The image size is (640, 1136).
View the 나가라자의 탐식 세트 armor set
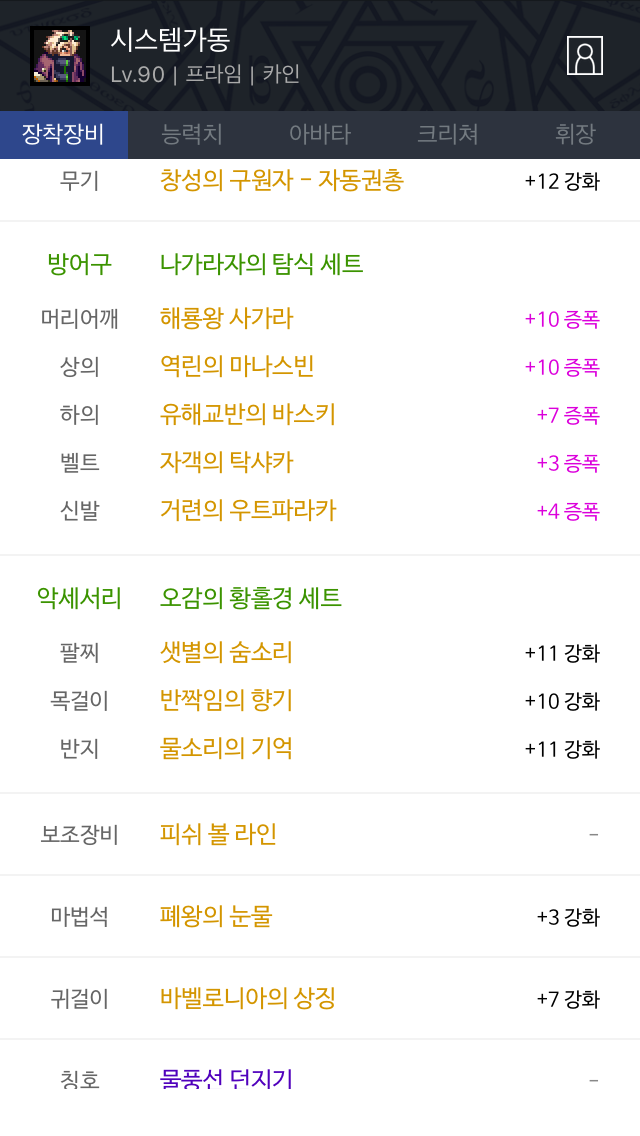coord(261,264)
